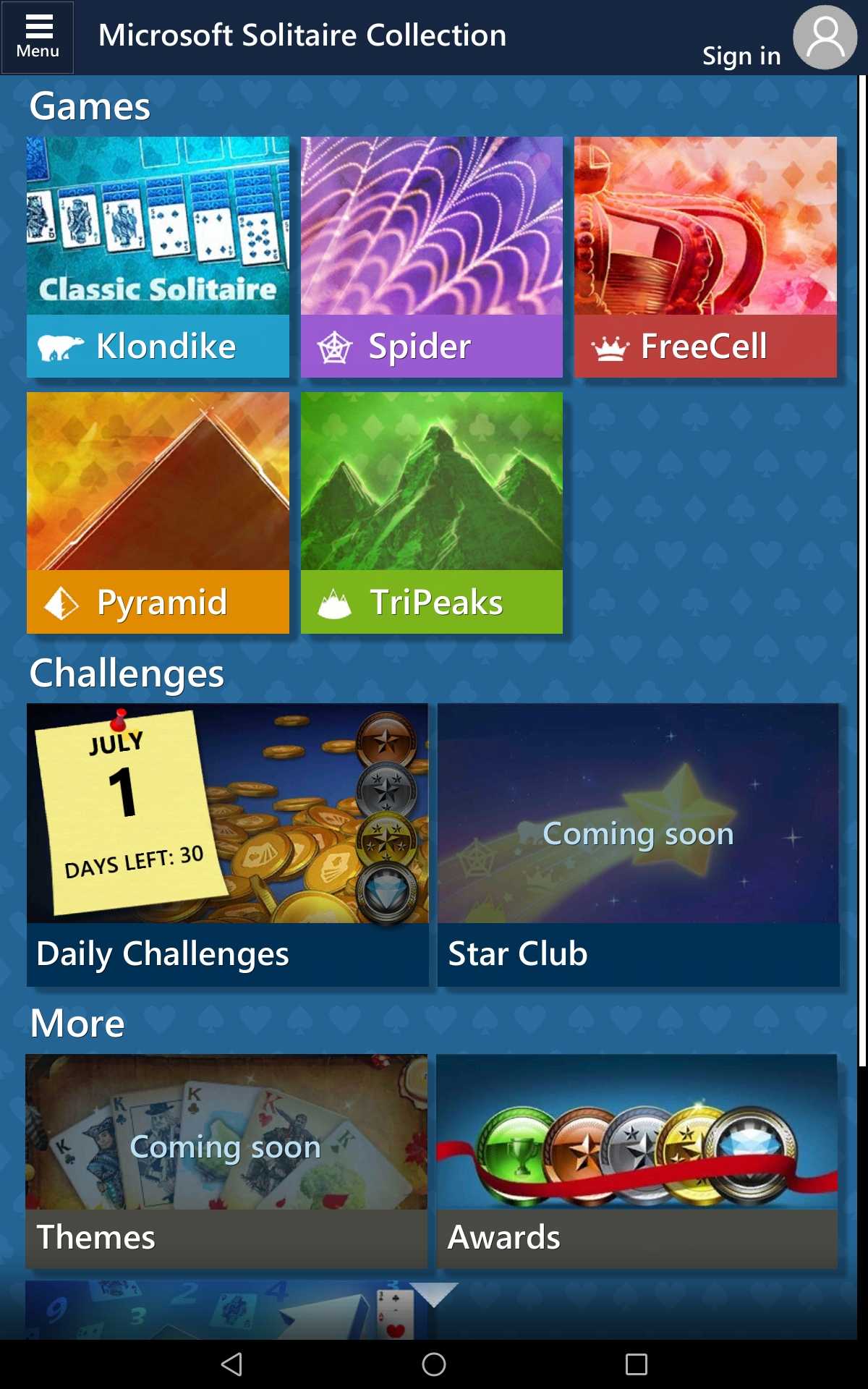This screenshot has height=1389, width=868.
Task: Open the Menu drawer
Action: pos(38,38)
